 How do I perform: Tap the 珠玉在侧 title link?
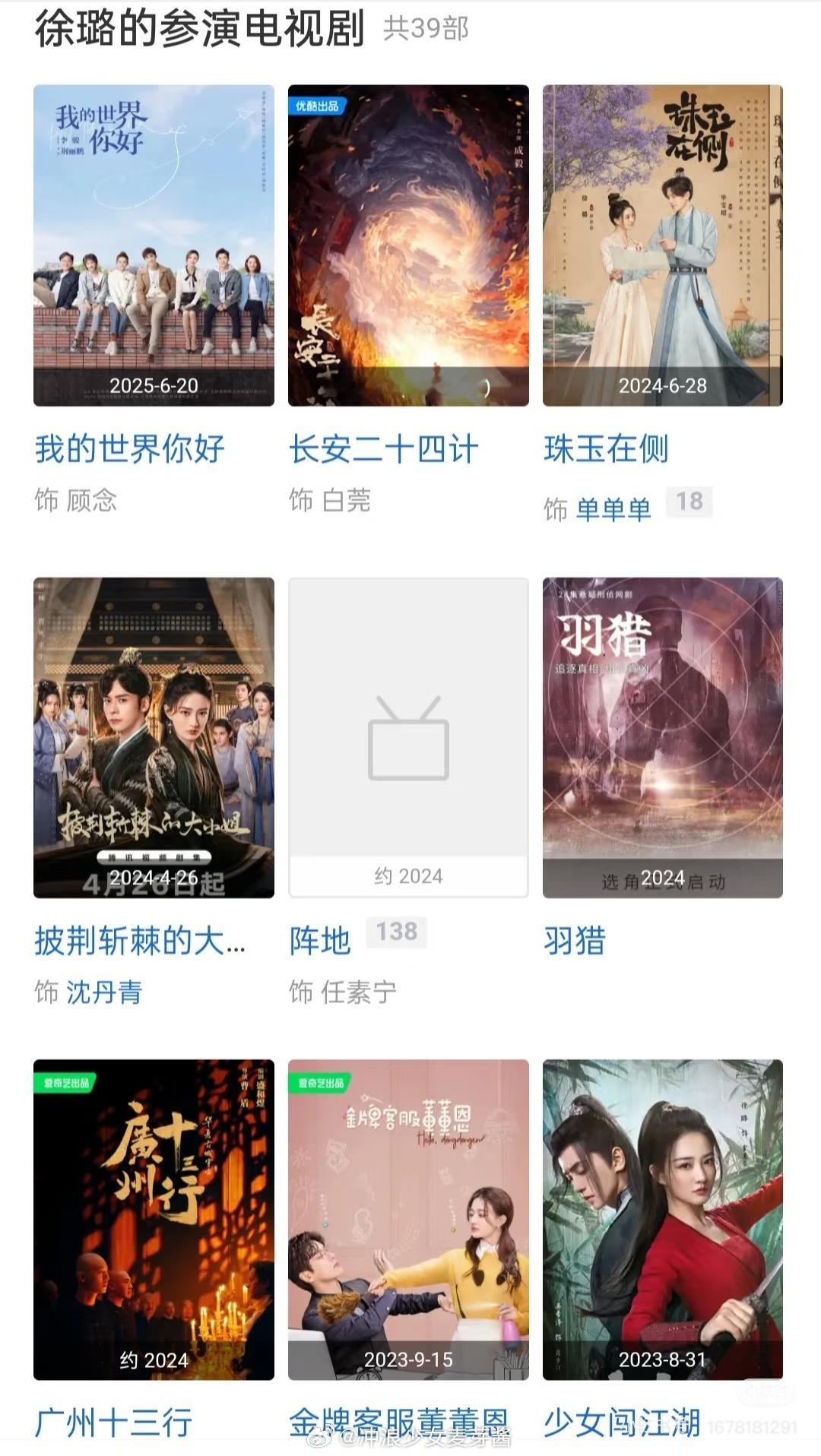(607, 448)
